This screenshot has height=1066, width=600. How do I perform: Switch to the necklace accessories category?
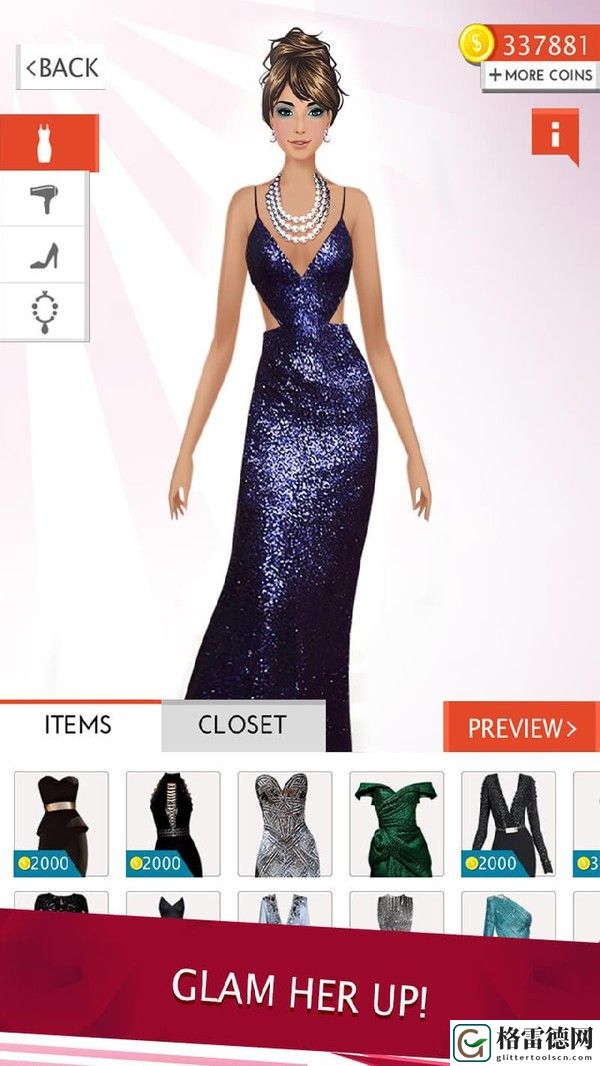click(44, 312)
